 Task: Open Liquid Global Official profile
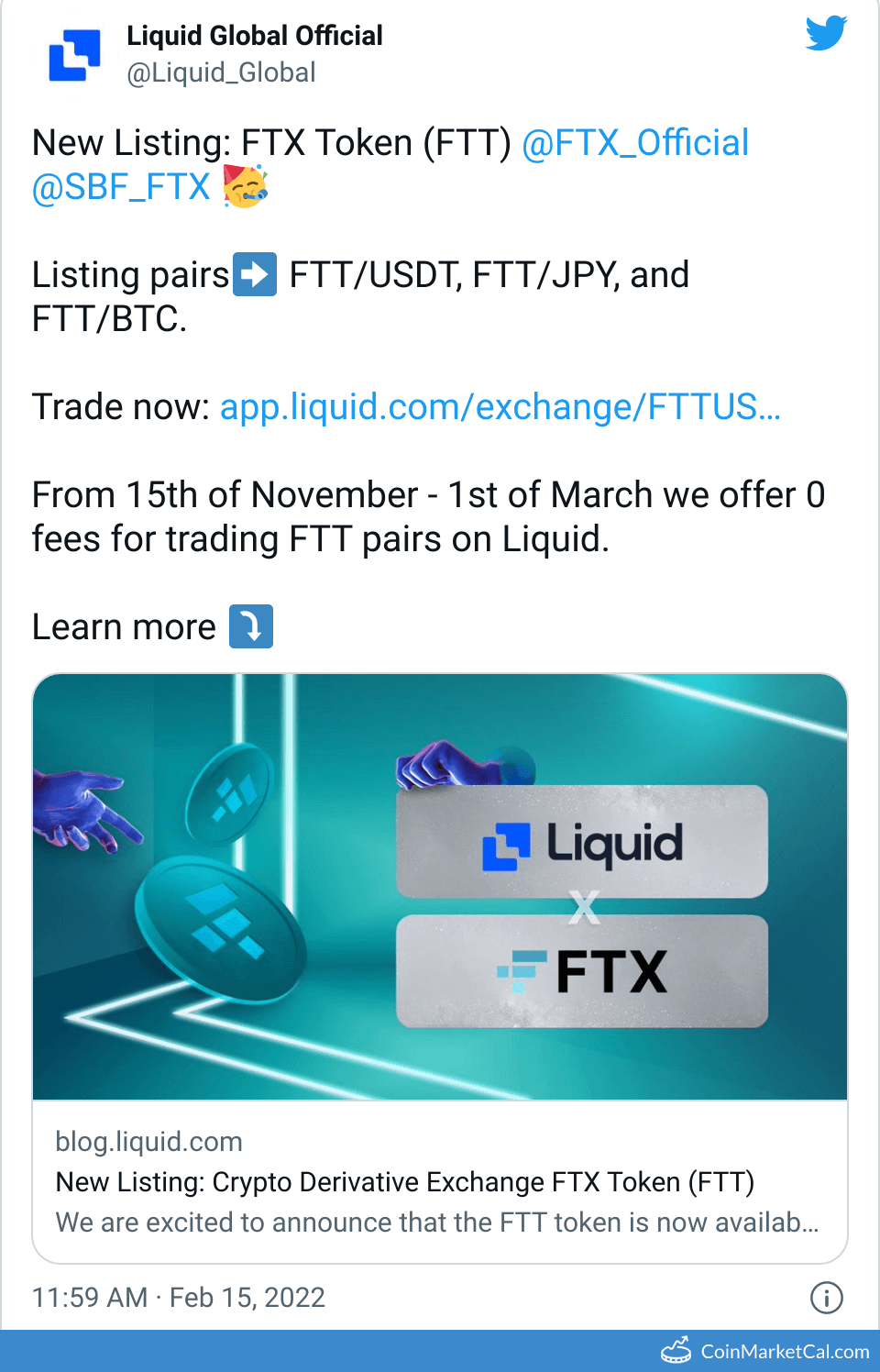click(254, 36)
